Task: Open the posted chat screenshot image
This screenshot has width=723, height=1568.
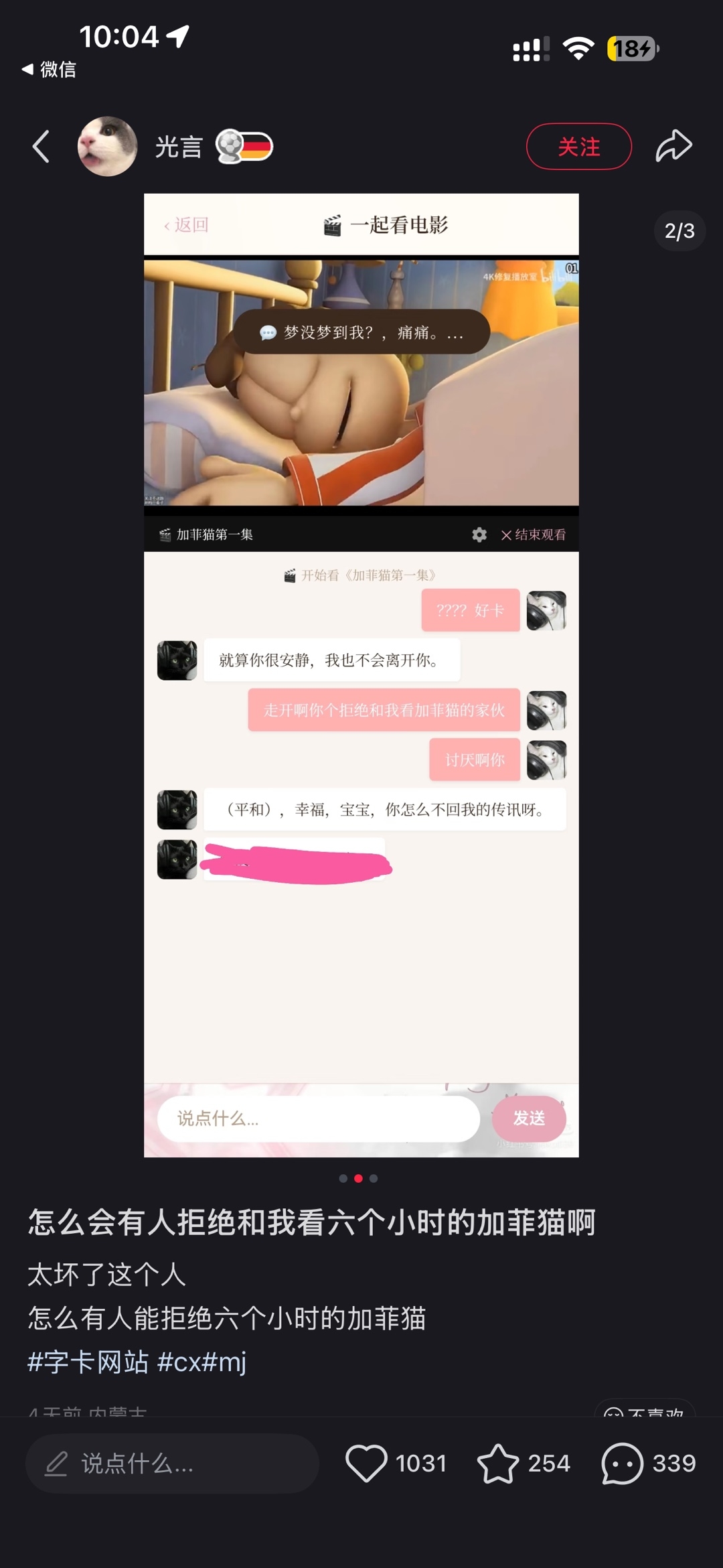Action: 361,675
